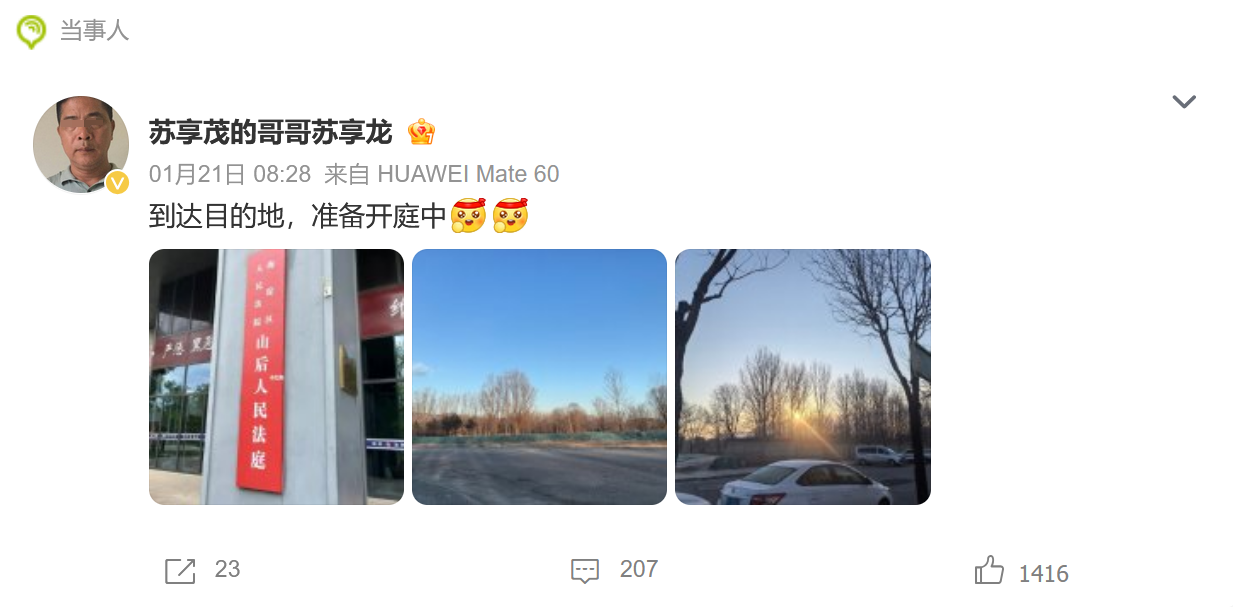Viewport: 1233px width, 607px height.
Task: View the courthouse sign photo
Action: (276, 377)
